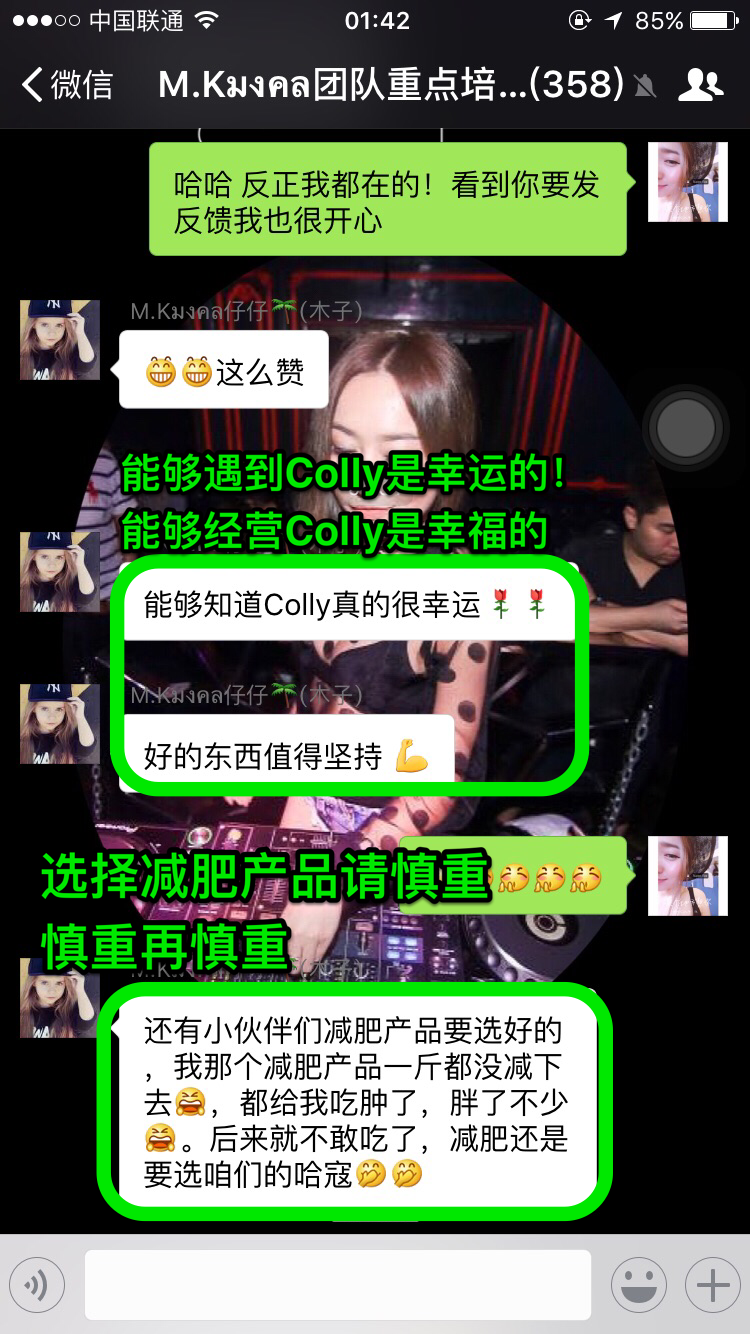Focus the message text field
Viewport: 750px width, 1334px height.
pos(337,1284)
